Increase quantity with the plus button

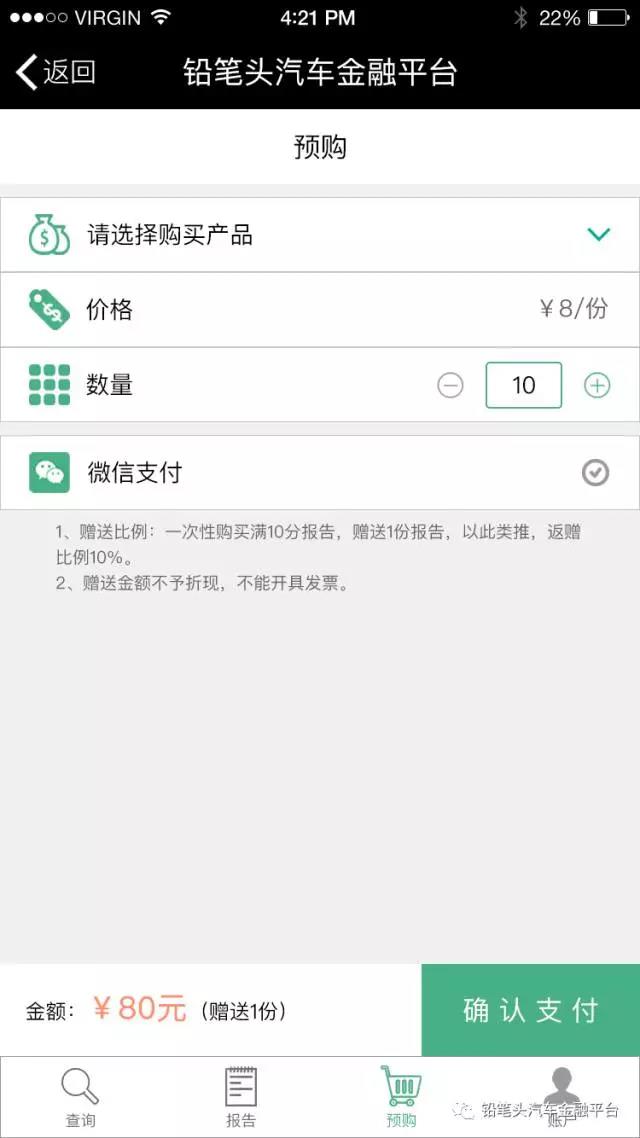point(597,385)
